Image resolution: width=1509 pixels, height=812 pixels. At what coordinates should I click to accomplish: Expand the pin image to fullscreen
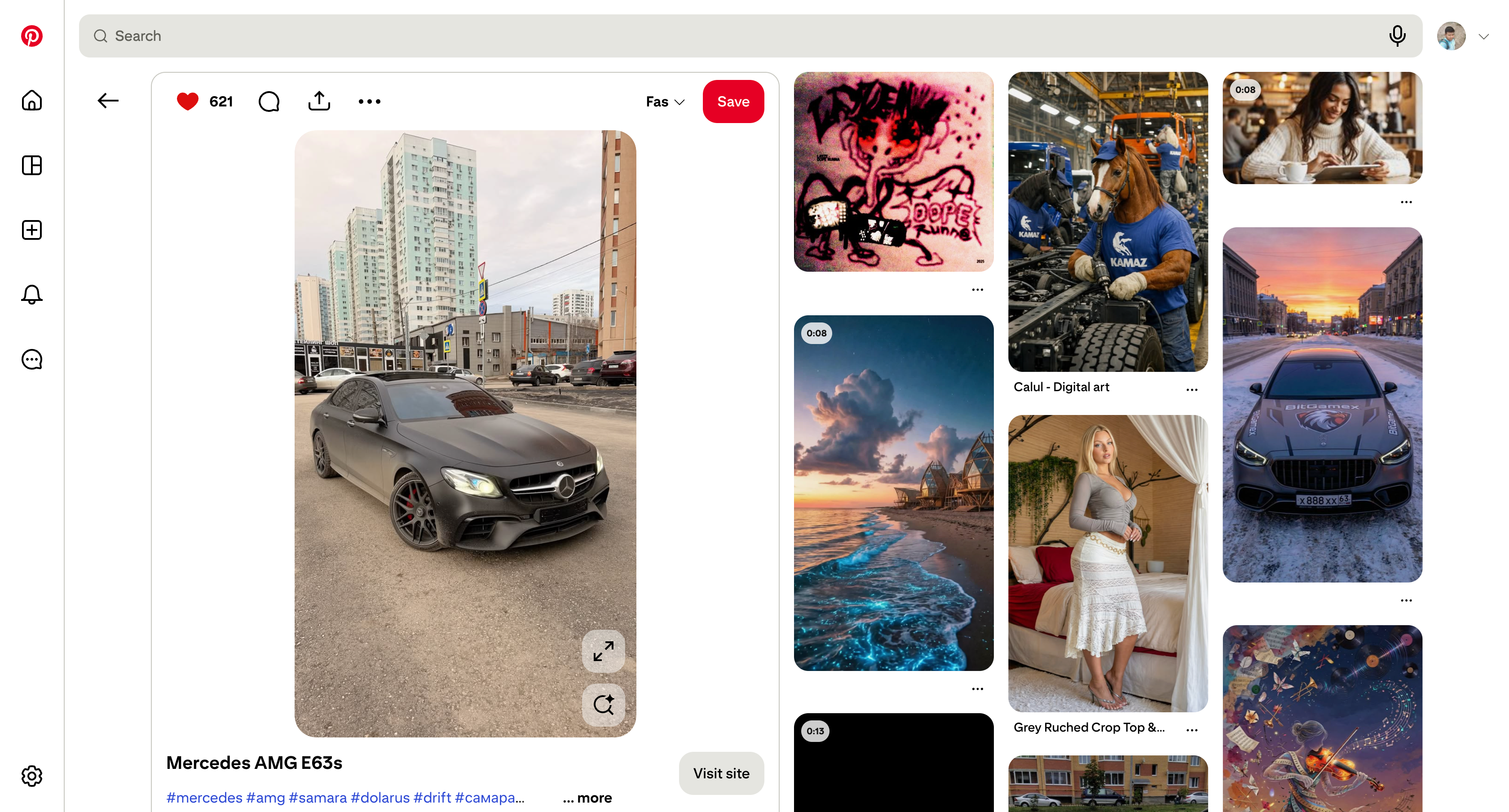603,651
